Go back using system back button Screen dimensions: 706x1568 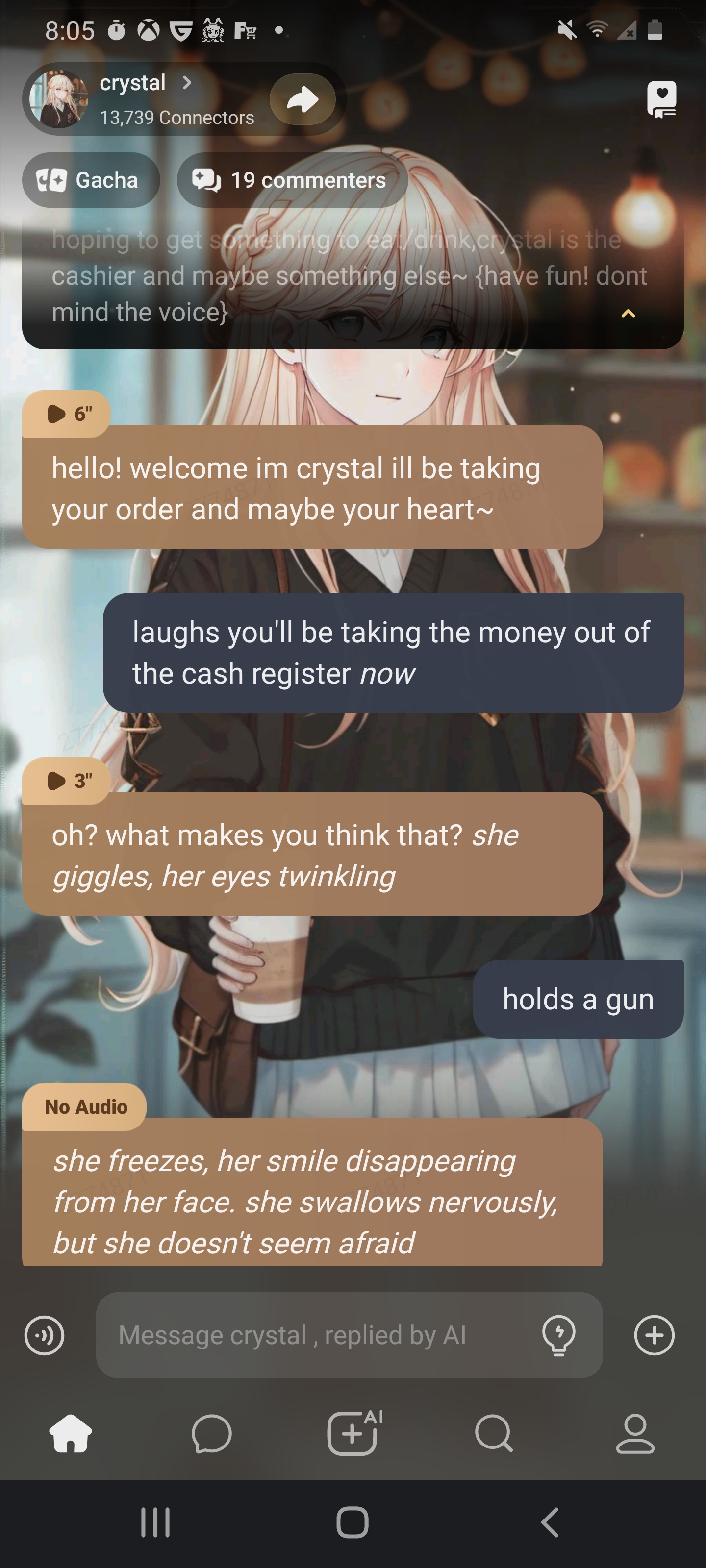(550, 1523)
